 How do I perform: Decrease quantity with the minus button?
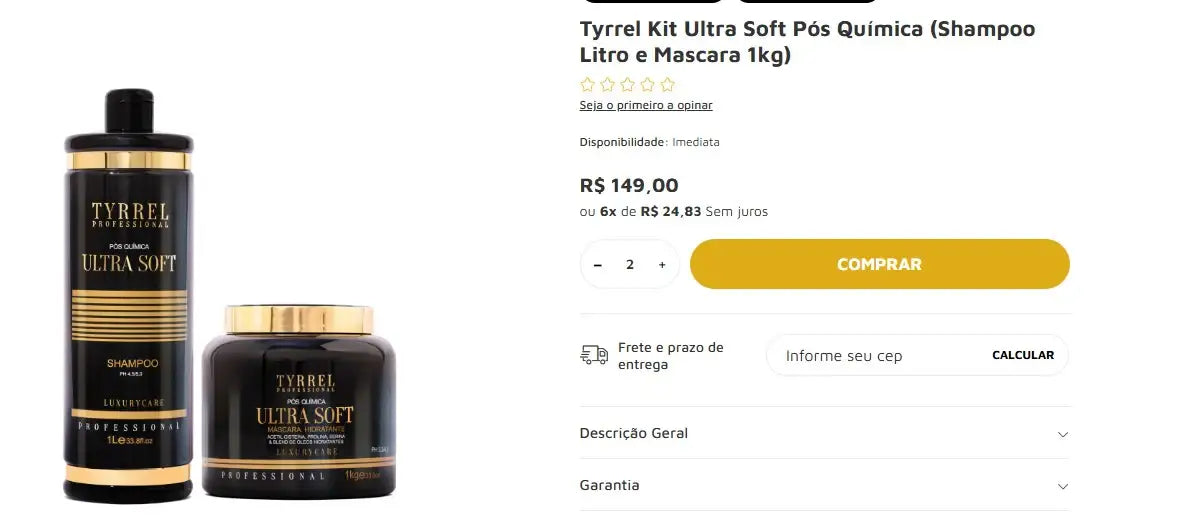click(598, 265)
